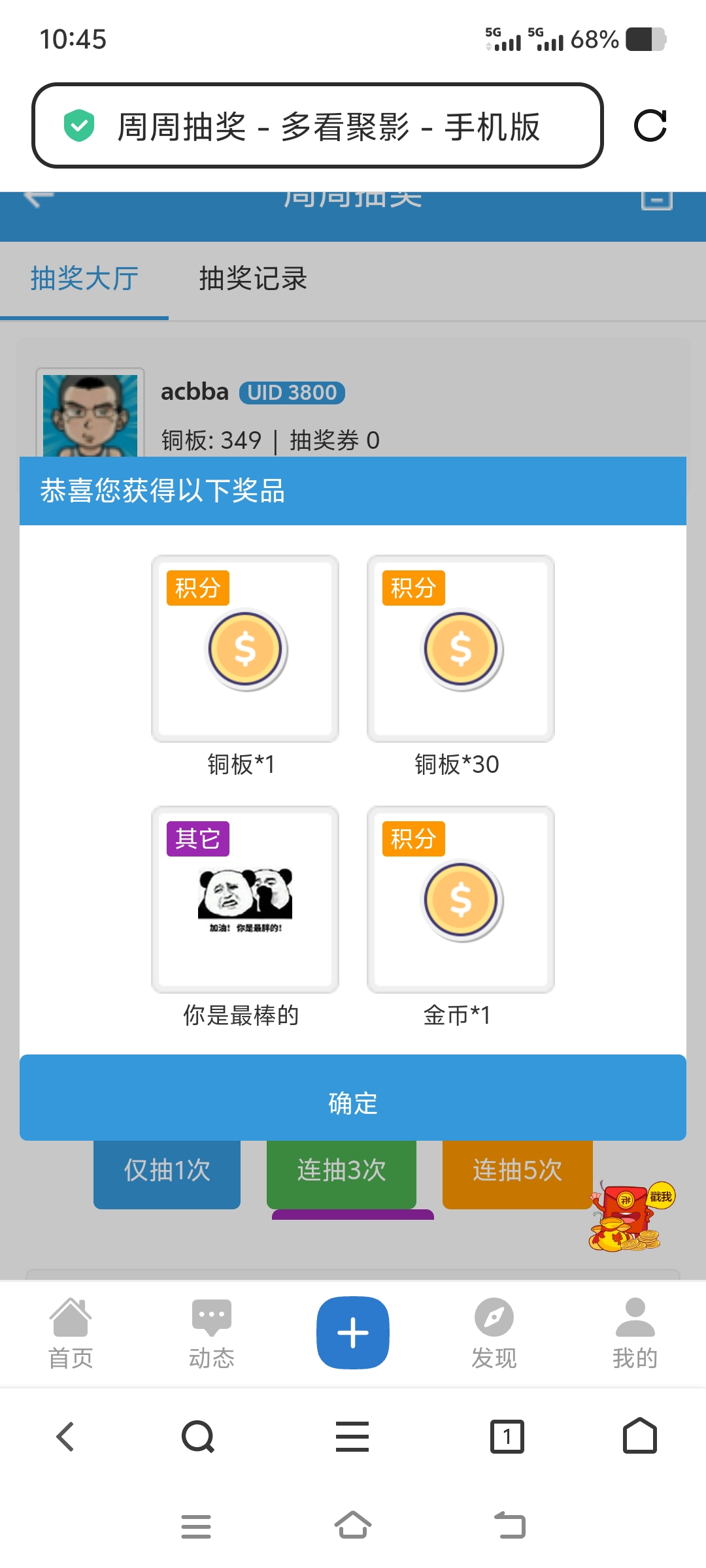Tap the UID 3800 badge
The height and width of the screenshot is (1568, 706).
point(292,392)
